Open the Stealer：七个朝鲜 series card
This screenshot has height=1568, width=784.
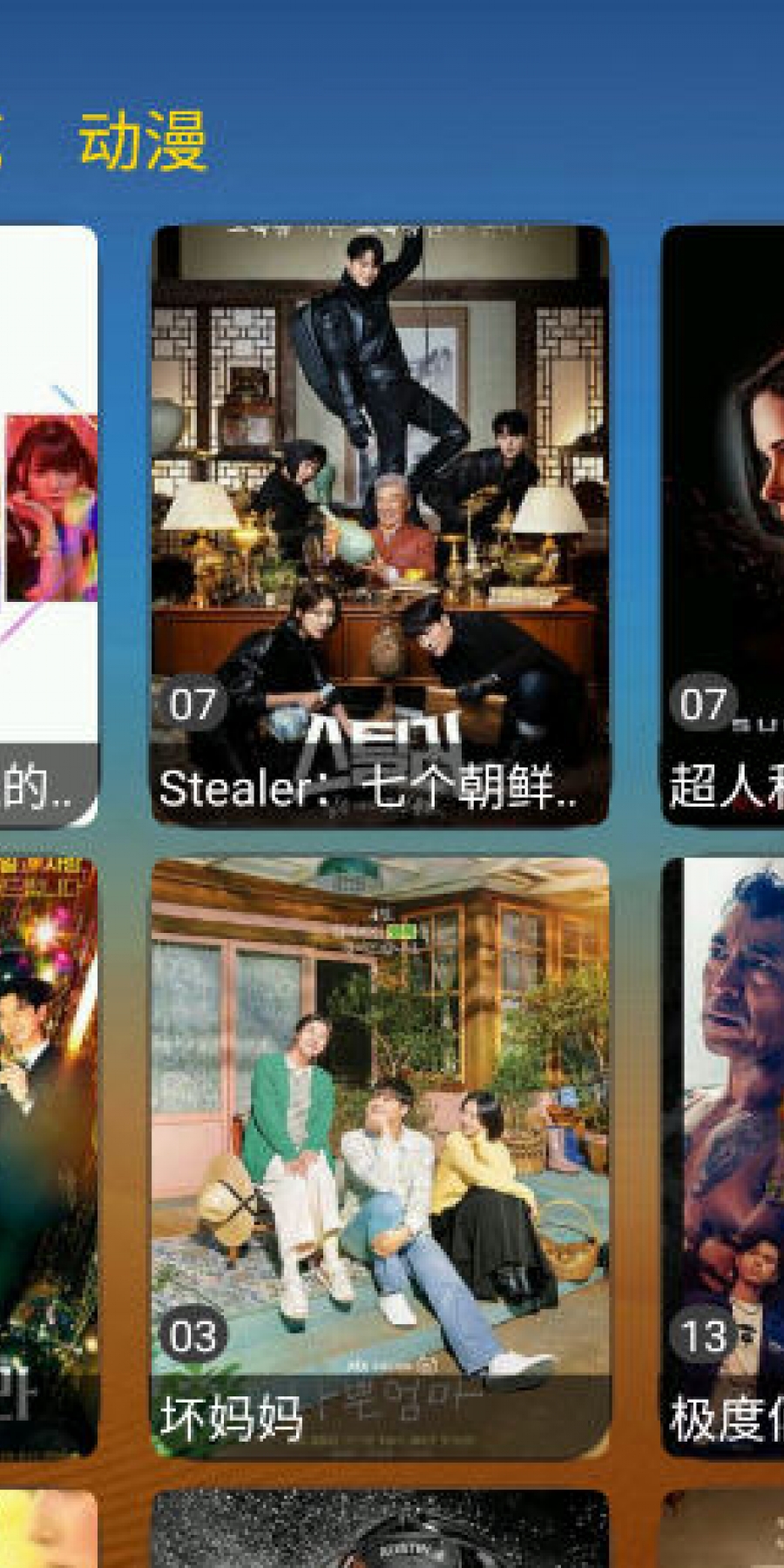[381, 525]
